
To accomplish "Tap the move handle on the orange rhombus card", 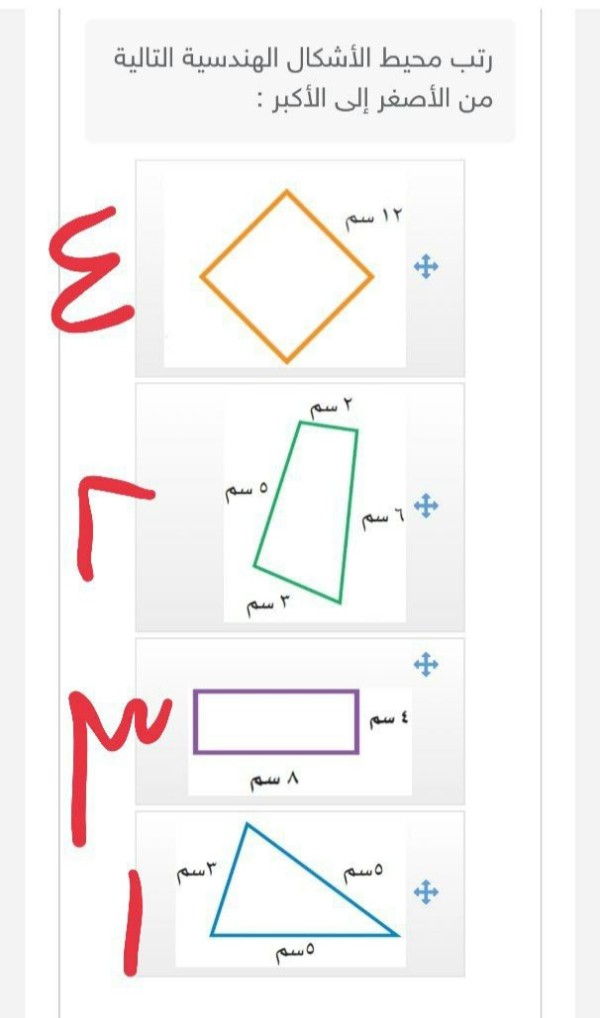I will [426, 267].
